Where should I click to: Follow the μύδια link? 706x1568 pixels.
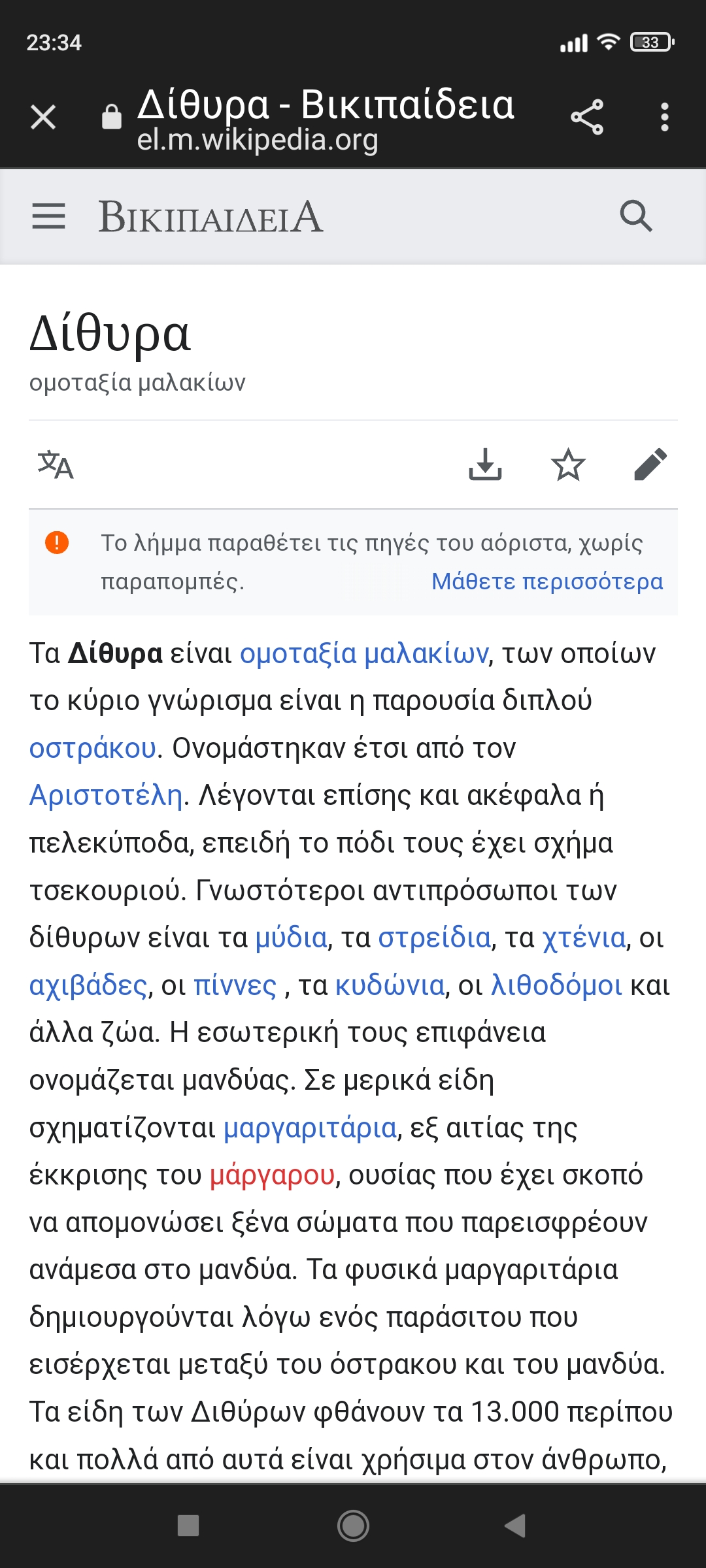click(x=291, y=938)
